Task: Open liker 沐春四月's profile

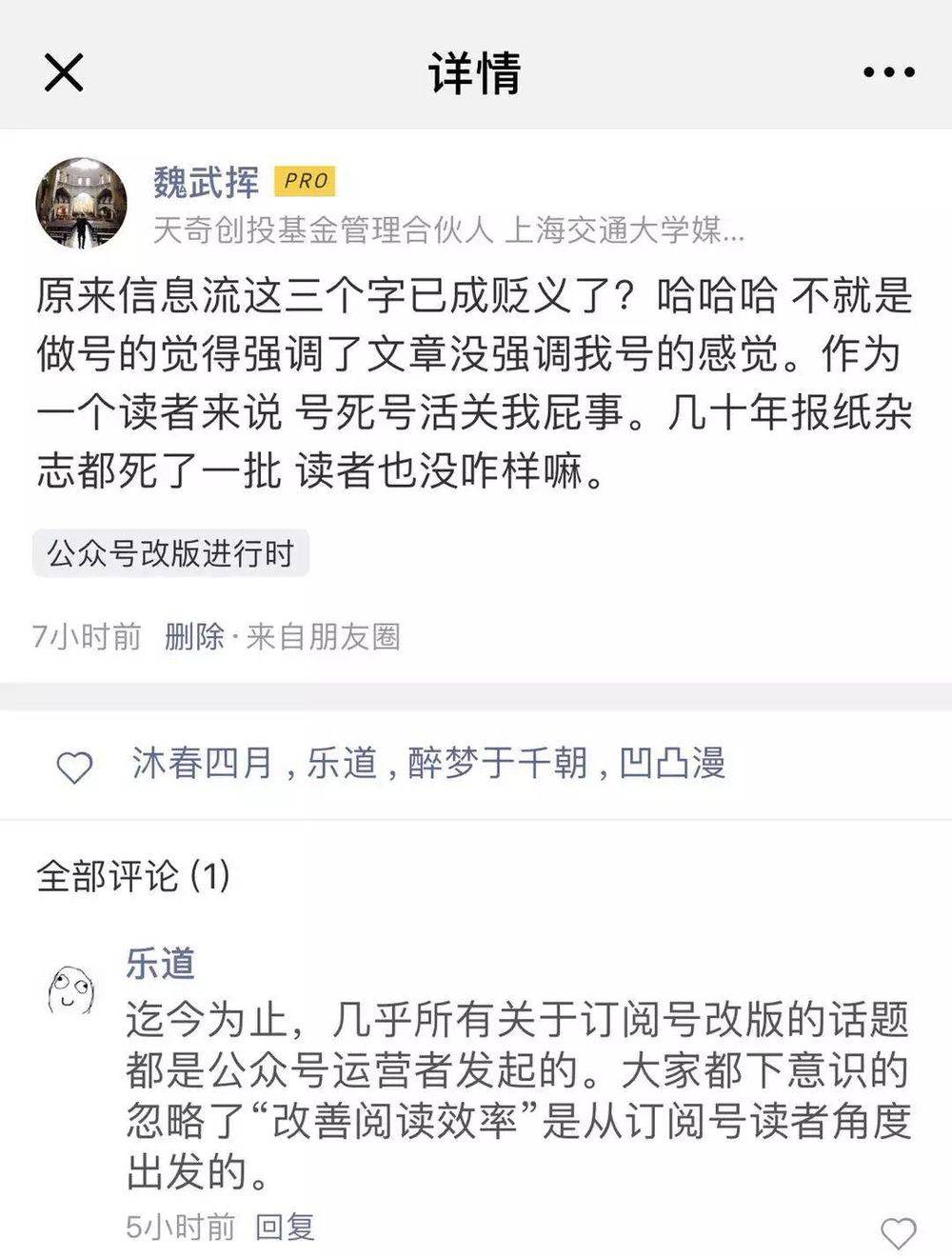Action: coord(202,764)
